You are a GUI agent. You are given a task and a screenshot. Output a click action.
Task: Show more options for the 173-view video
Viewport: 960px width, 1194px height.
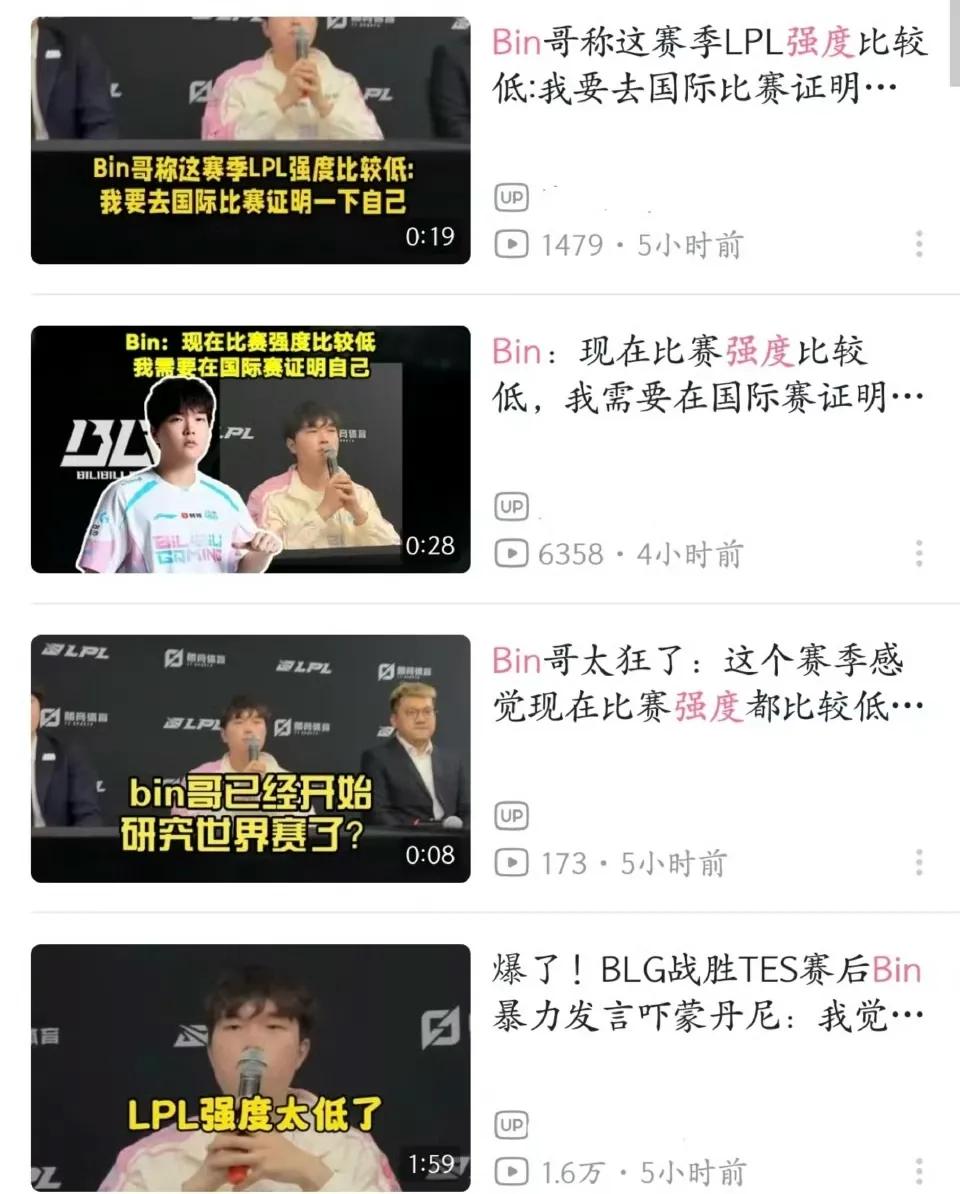point(918,862)
